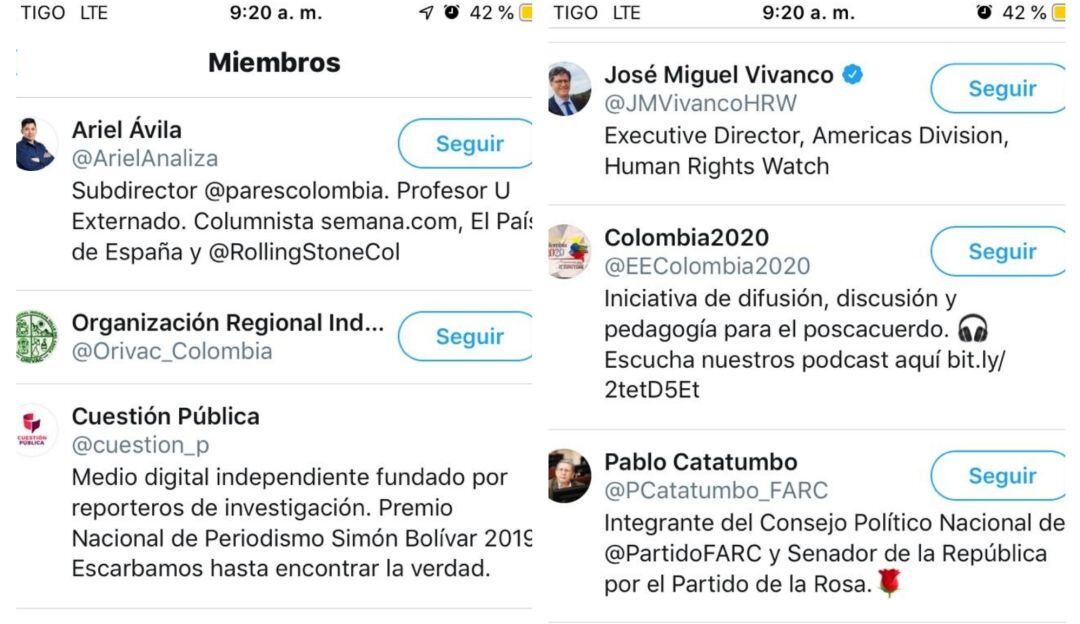Follow the Colombia2020 account
Image resolution: width=1080 pixels, height=624 pixels.
1000,251
